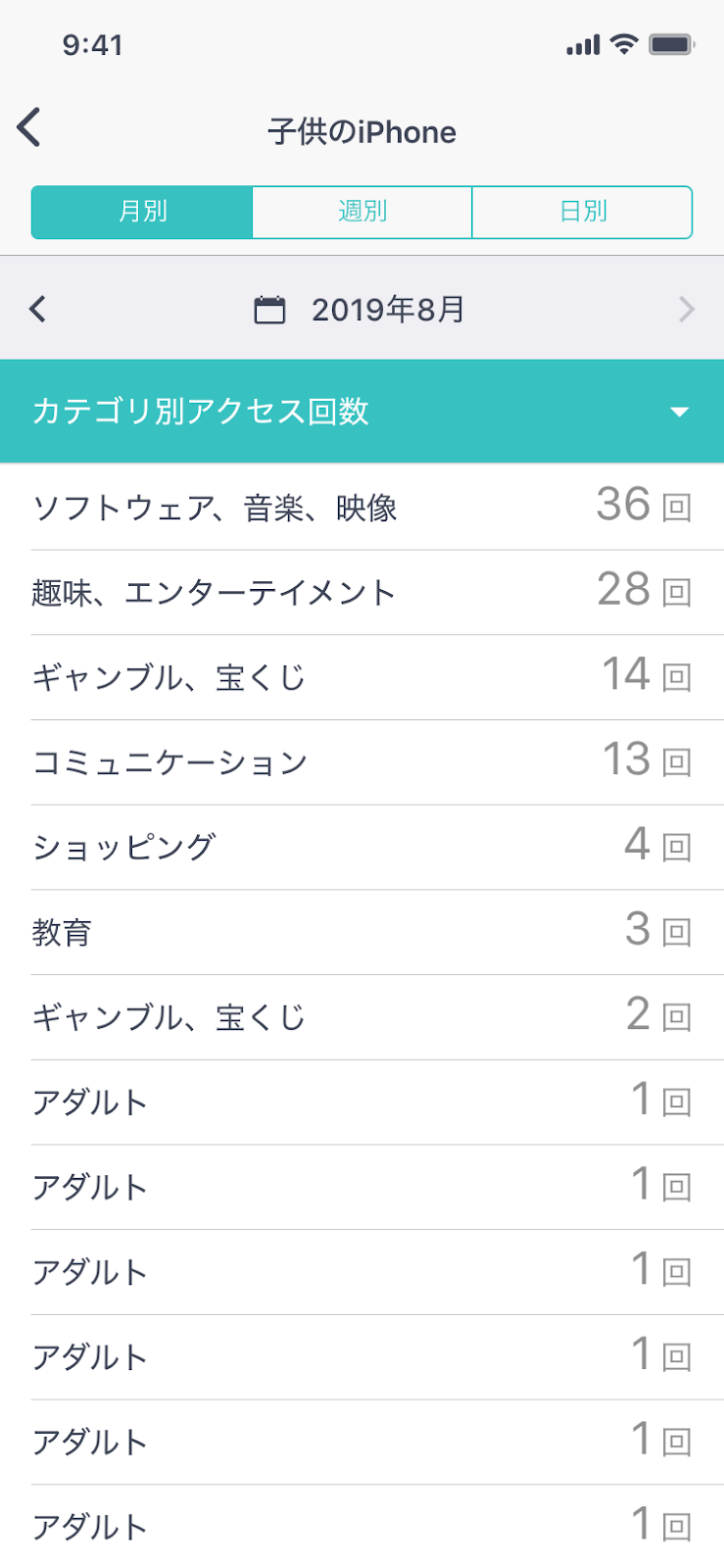Screen dimensions: 724x1568
Task: Select the 月別 tab
Action: pyautogui.click(x=141, y=212)
